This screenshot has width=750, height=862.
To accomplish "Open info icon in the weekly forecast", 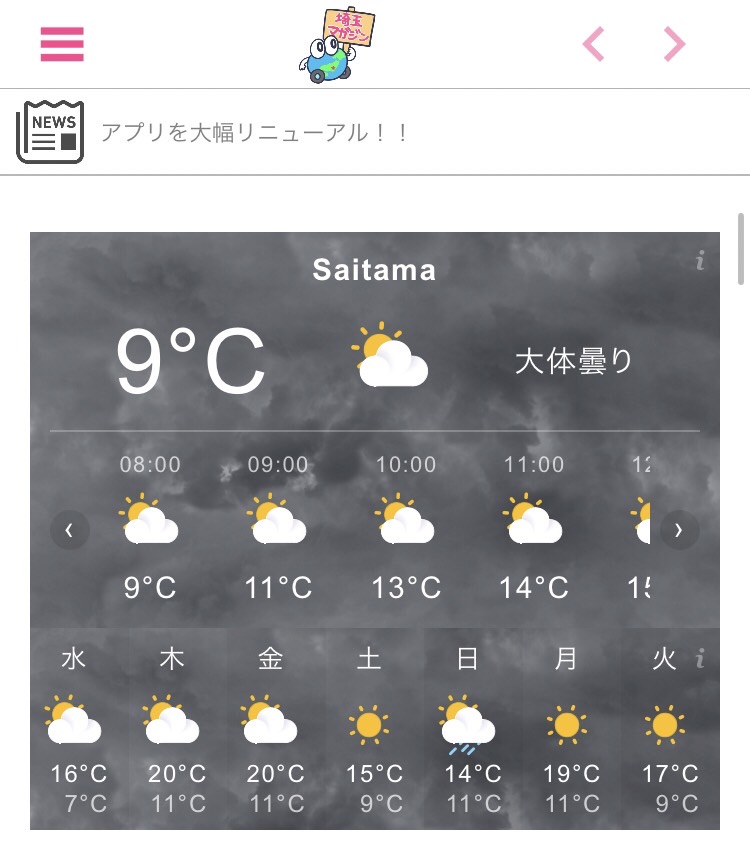I will point(700,658).
